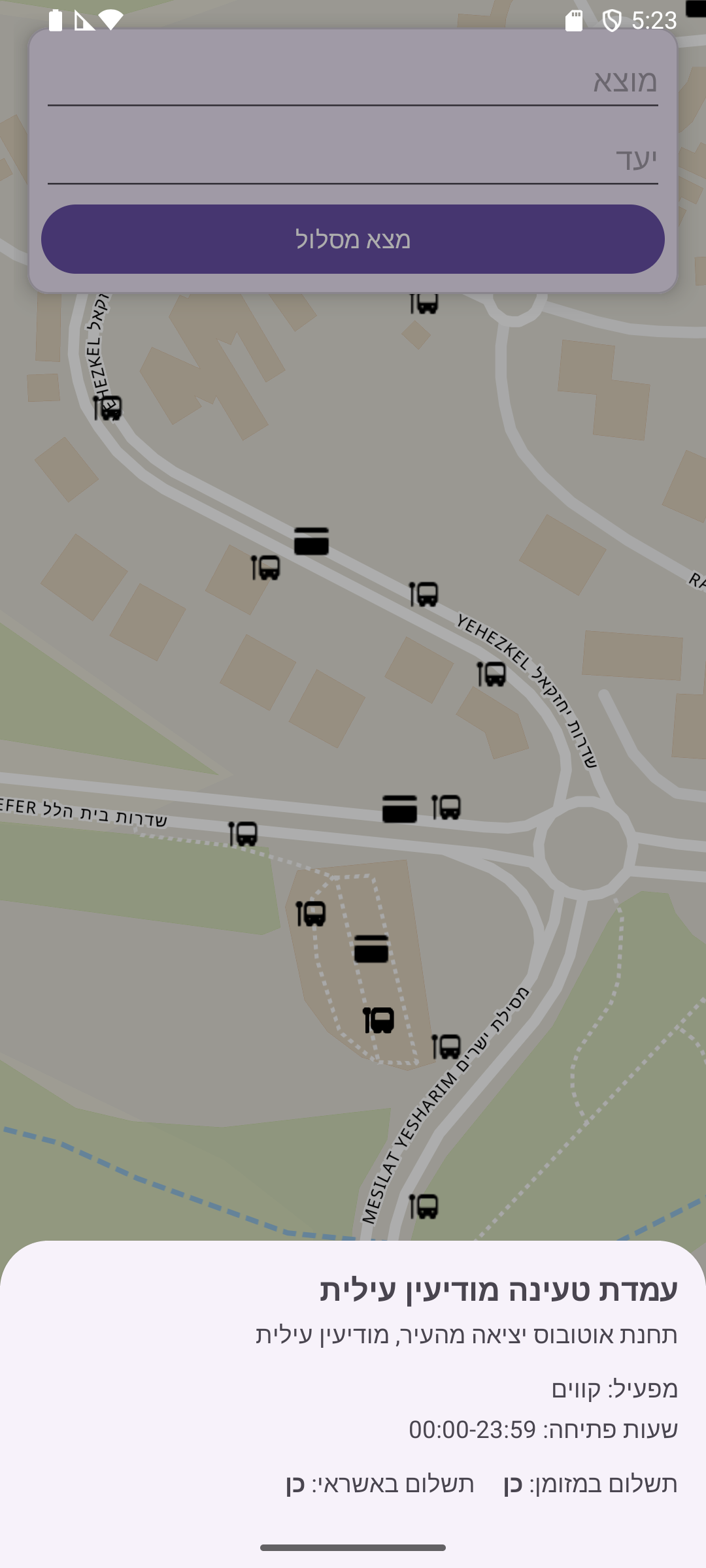Open the bold bus stop marker in terminal
Screen dimensions: 706x1568
(379, 1020)
